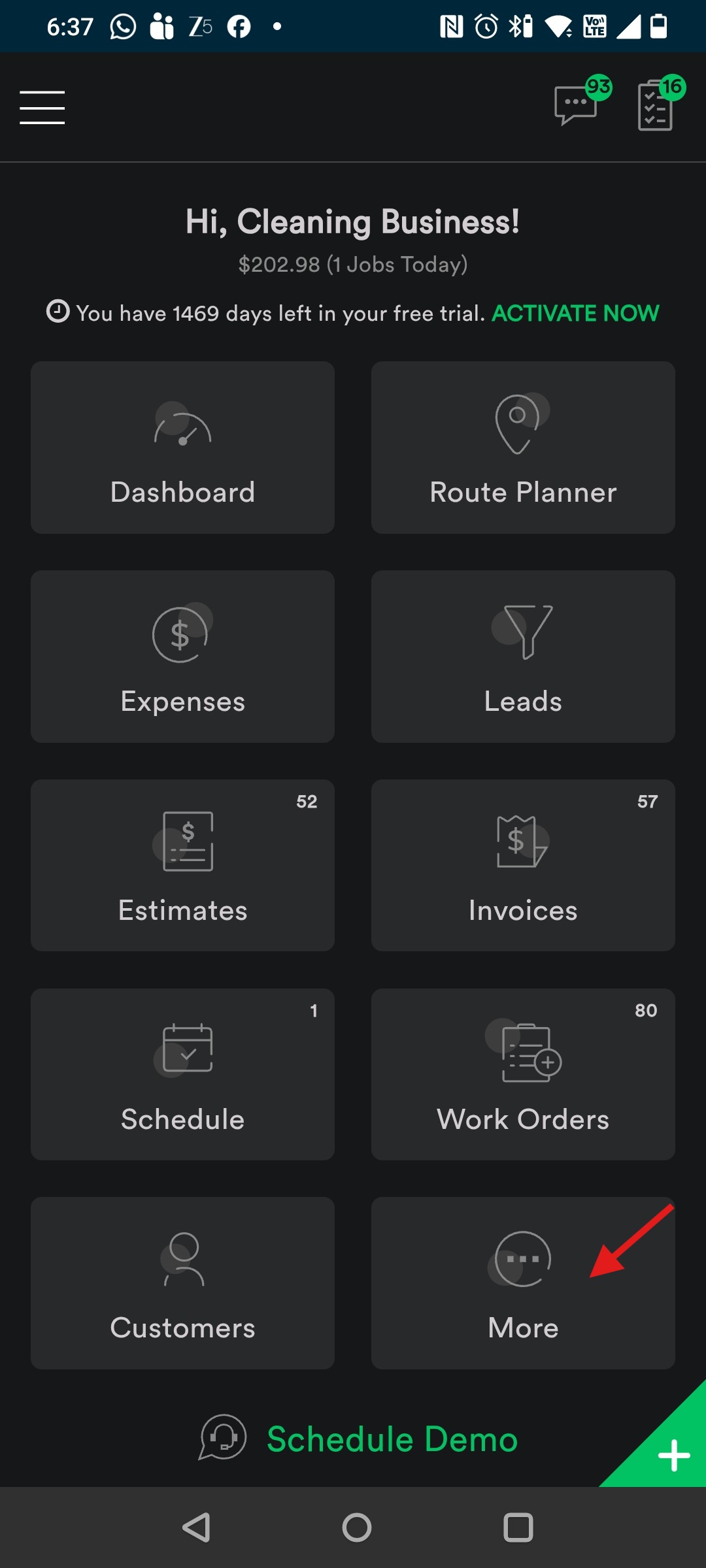
Task: Go to Expenses
Action: [x=182, y=657]
